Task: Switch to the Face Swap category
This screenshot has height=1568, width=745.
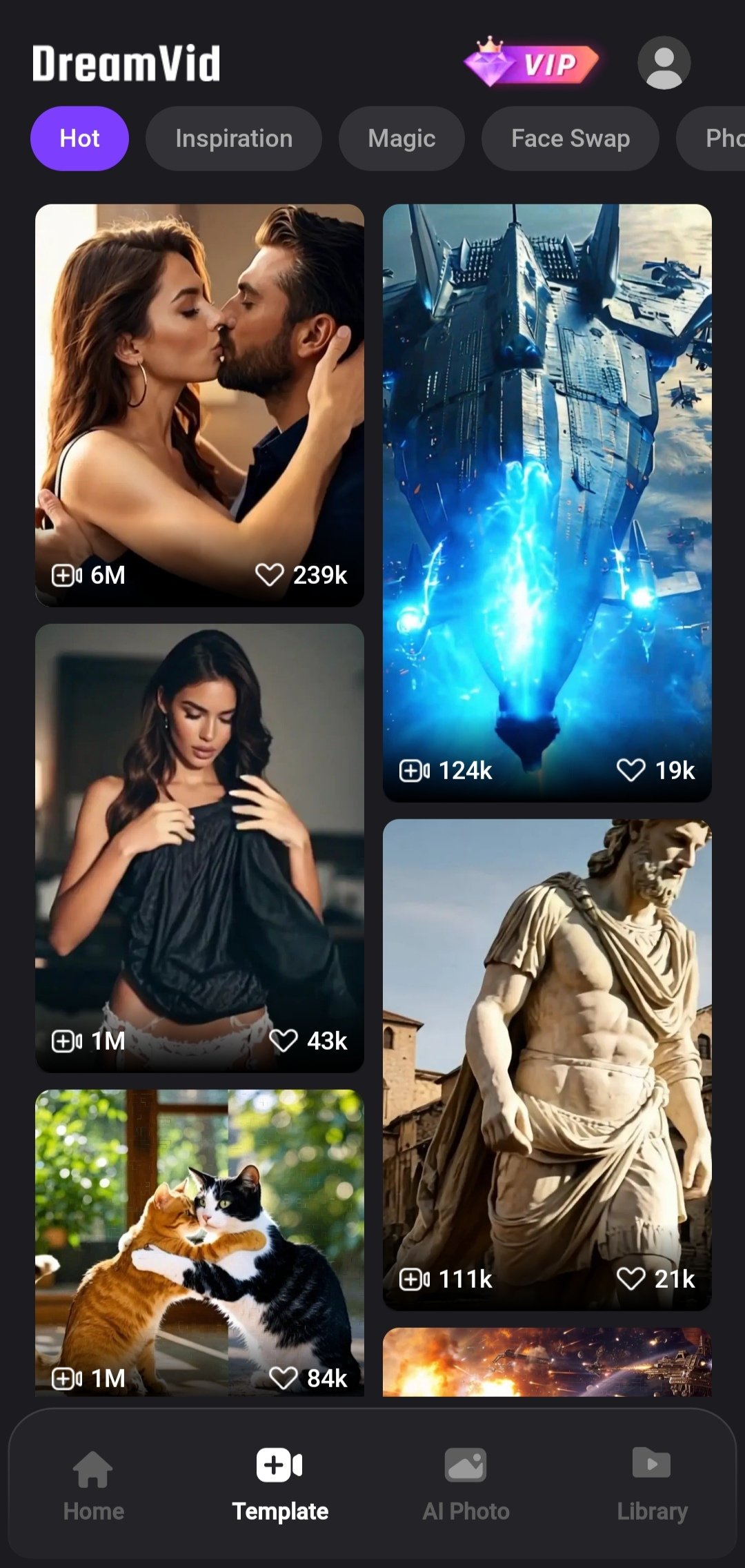Action: (570, 138)
